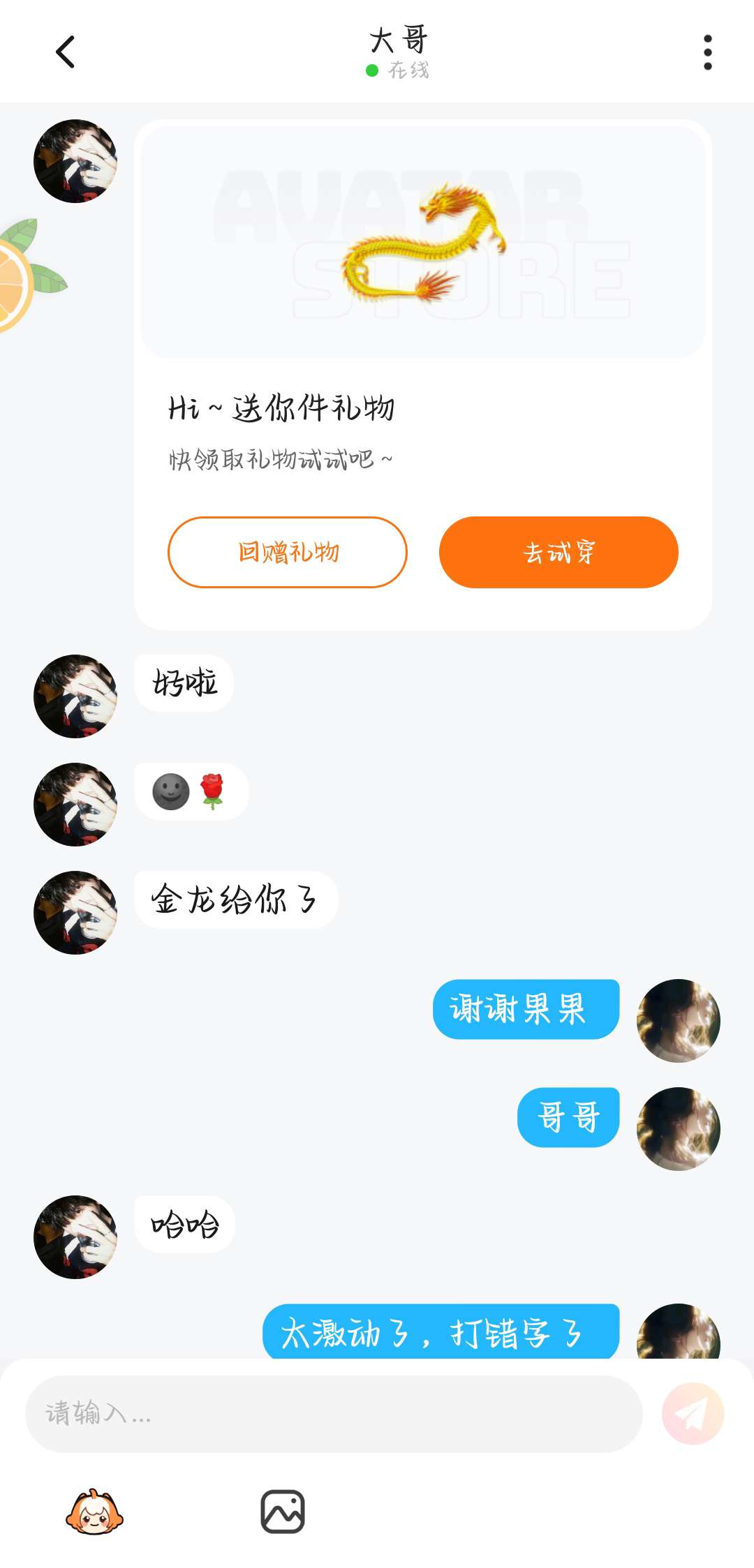This screenshot has width=754, height=1568.
Task: Tap 去试穿 to try on the gift
Action: click(559, 552)
